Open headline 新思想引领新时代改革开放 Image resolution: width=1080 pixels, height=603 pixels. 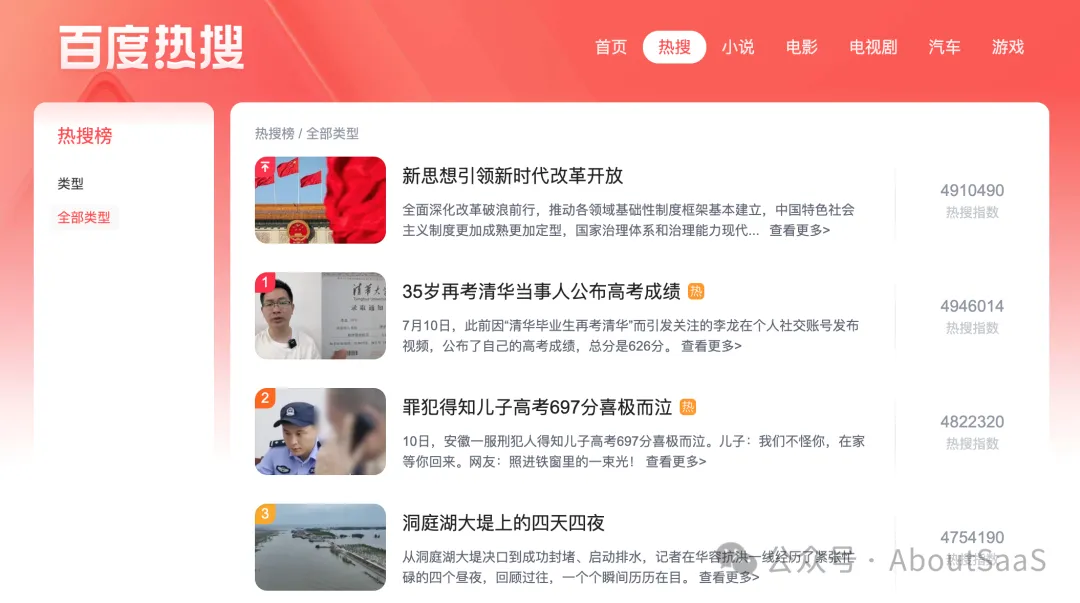pyautogui.click(x=512, y=176)
